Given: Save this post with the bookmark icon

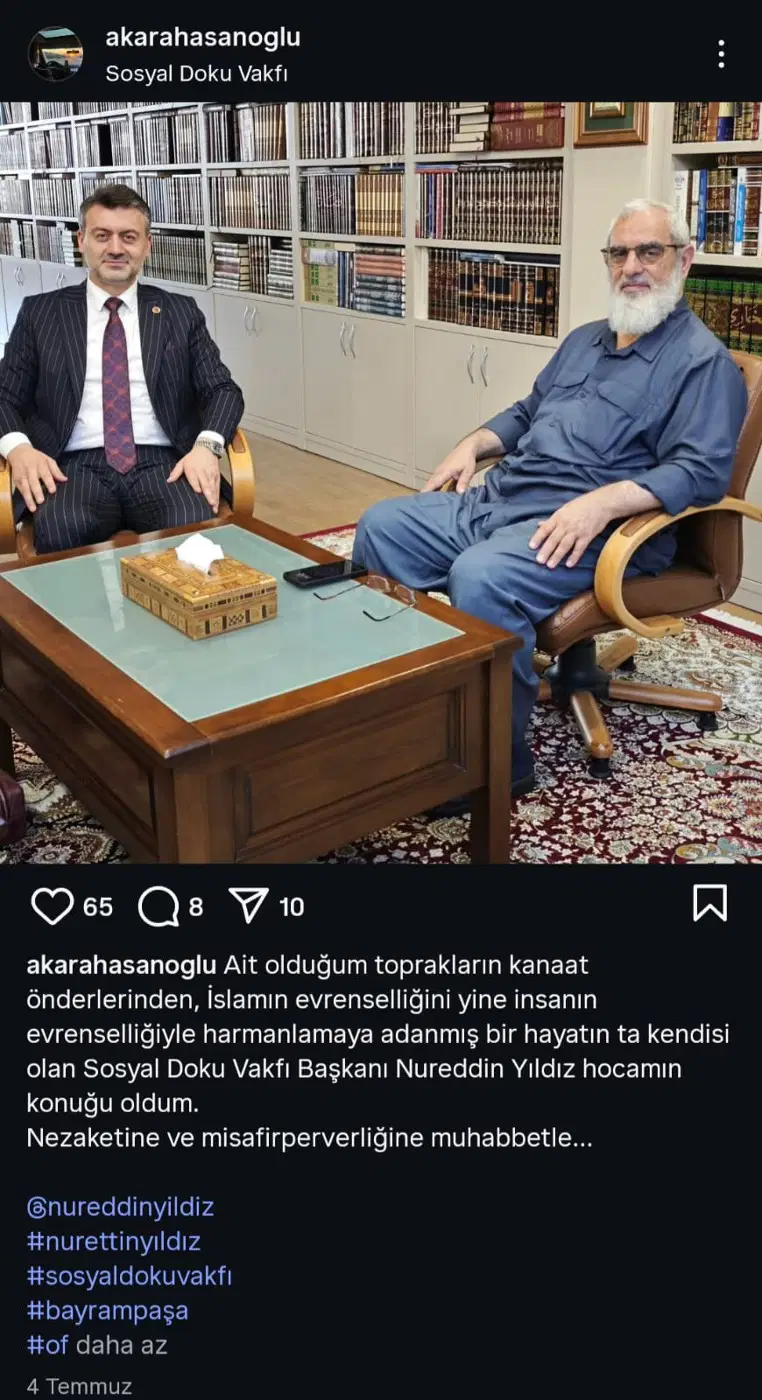Looking at the screenshot, I should coord(709,904).
